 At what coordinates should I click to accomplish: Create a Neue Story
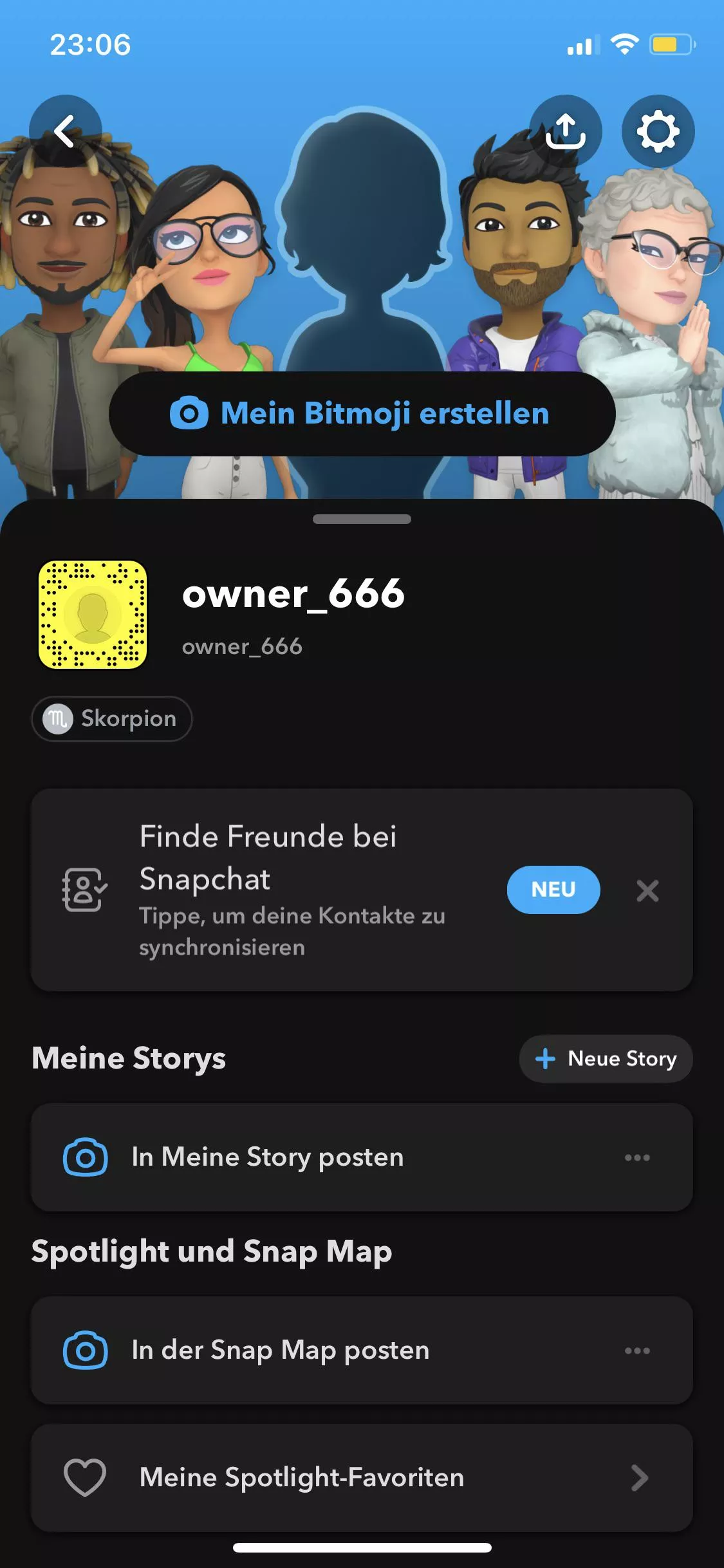coord(606,1059)
